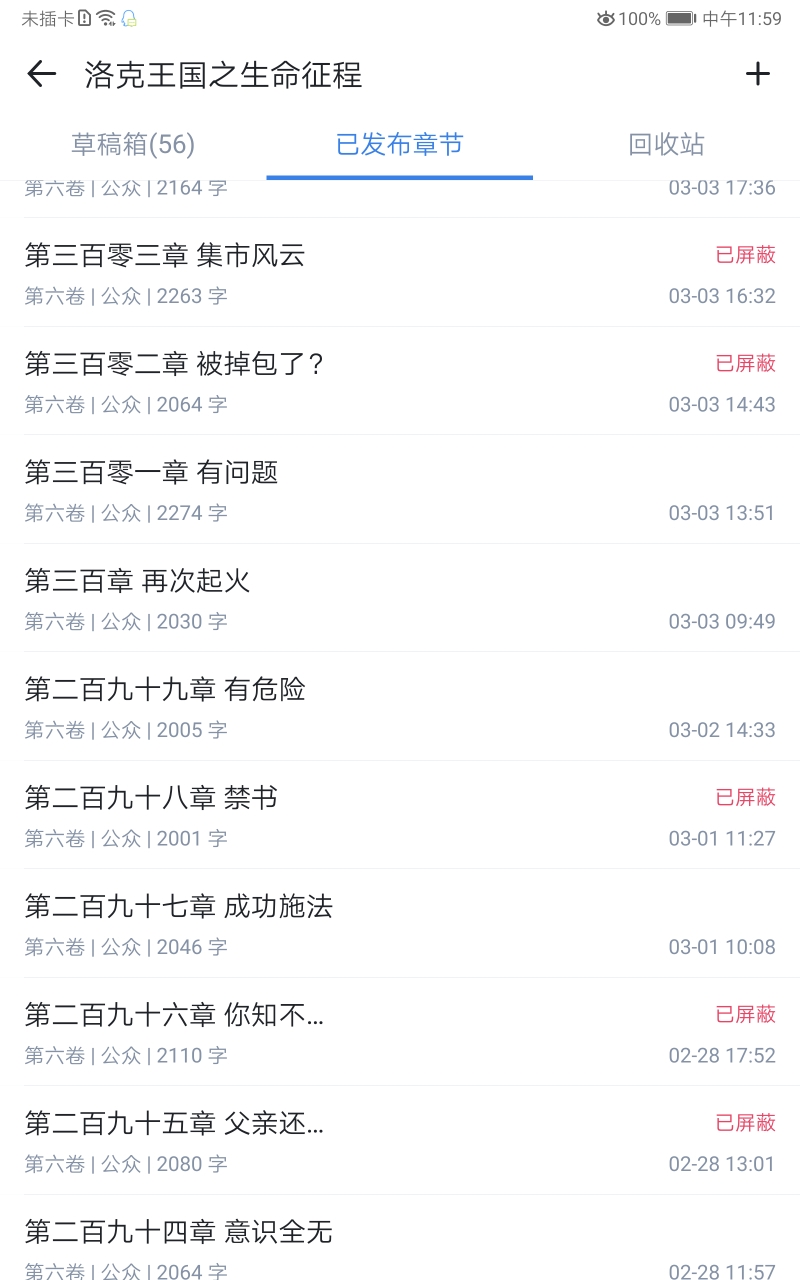Add a new chapter with plus icon
800x1280 pixels.
tap(758, 74)
